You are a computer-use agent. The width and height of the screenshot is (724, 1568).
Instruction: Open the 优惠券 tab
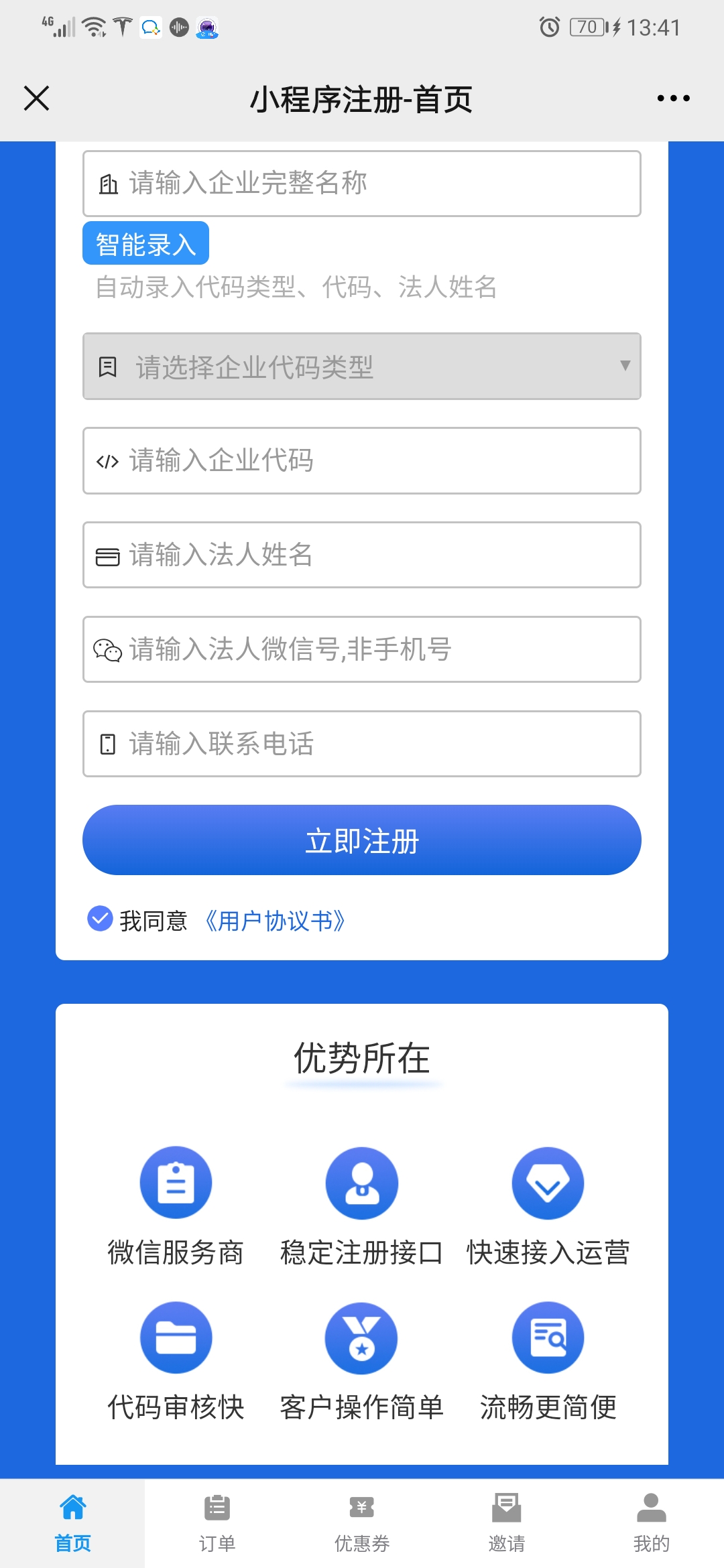[x=362, y=1524]
